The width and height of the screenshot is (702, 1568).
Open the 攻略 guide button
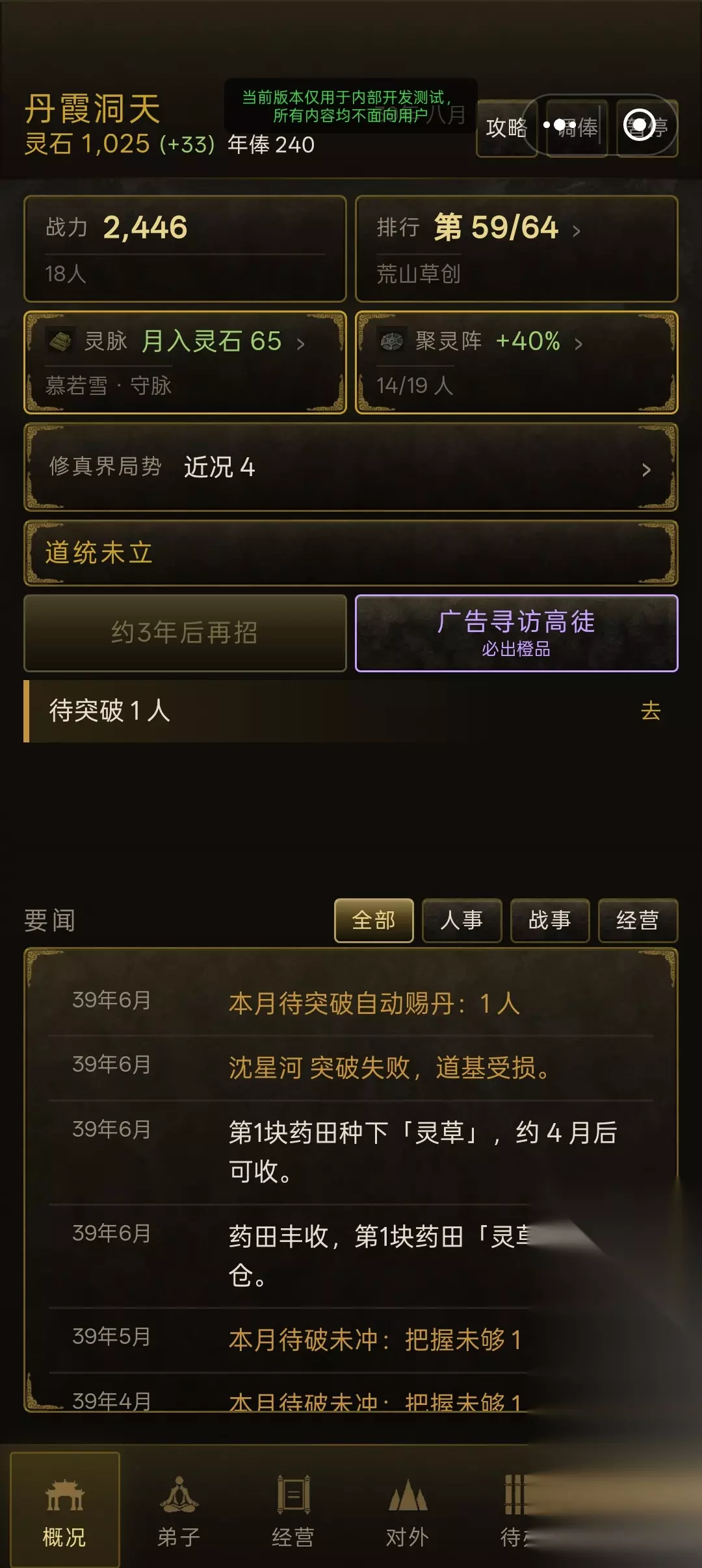[507, 128]
